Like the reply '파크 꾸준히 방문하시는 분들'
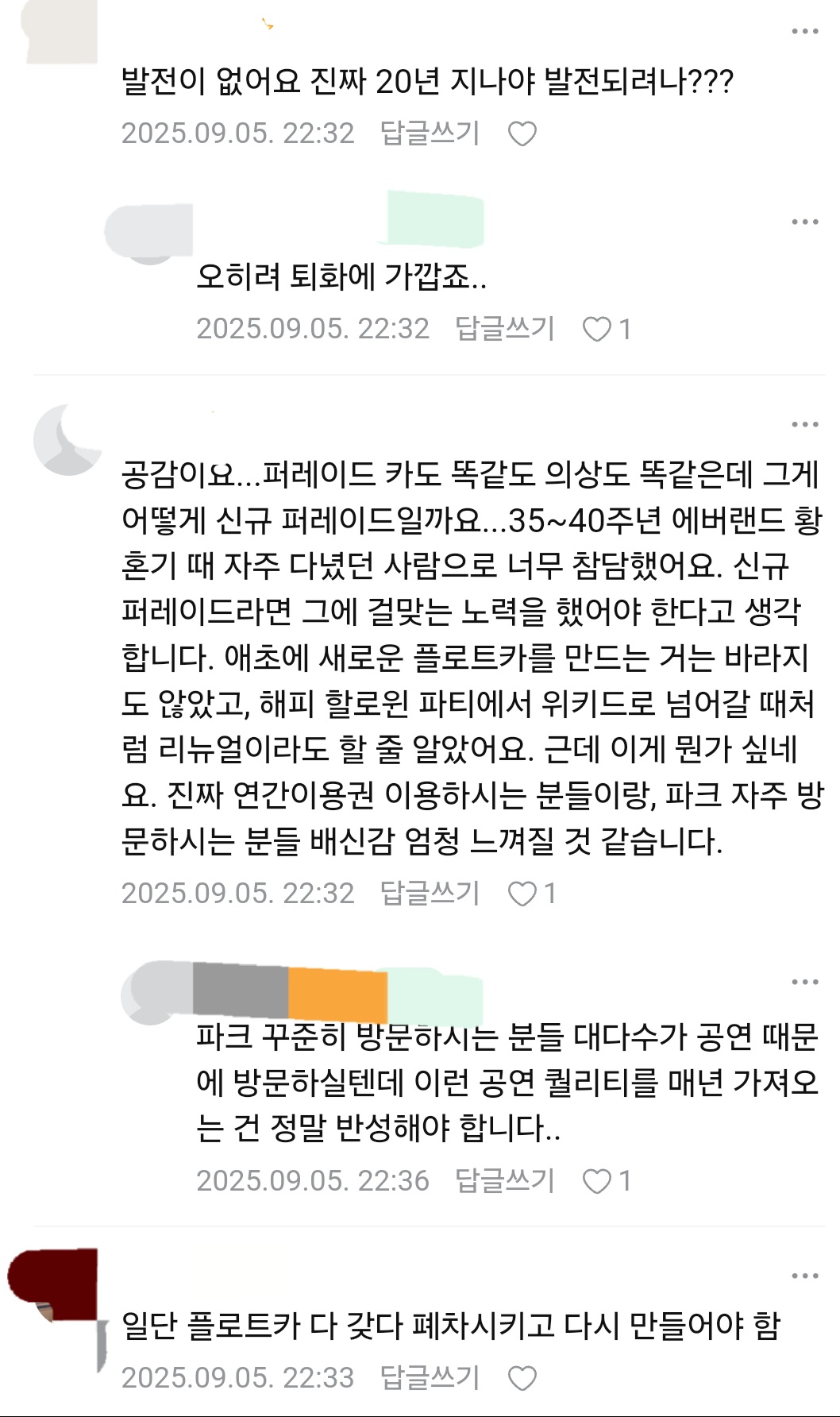 [597, 1181]
